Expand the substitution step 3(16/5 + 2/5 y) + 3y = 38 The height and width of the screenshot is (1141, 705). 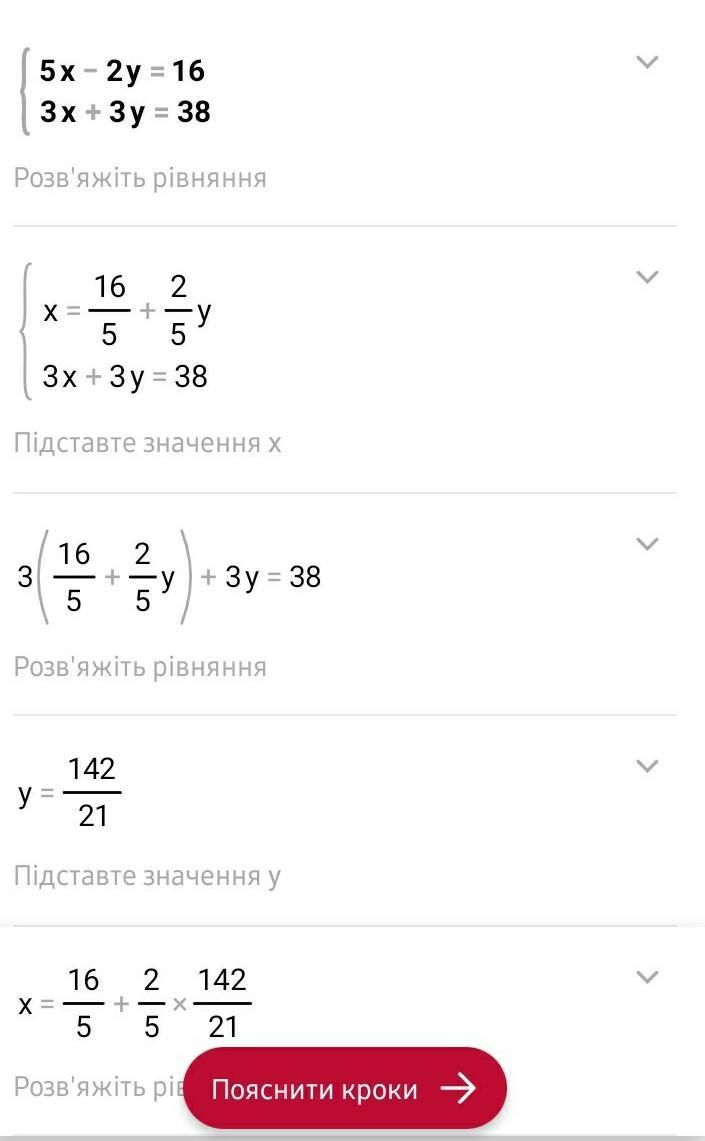(x=648, y=544)
